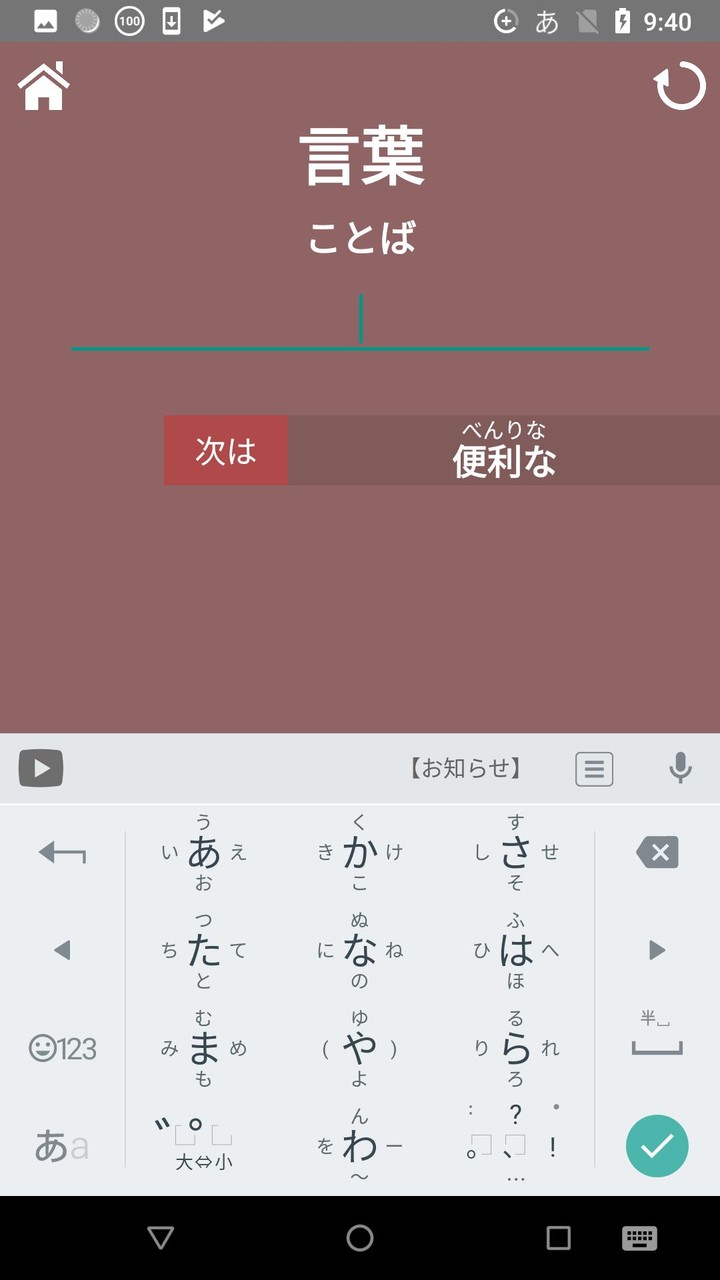720x1280 pixels.
Task: Open recent apps with the square navigation button
Action: click(x=561, y=1237)
